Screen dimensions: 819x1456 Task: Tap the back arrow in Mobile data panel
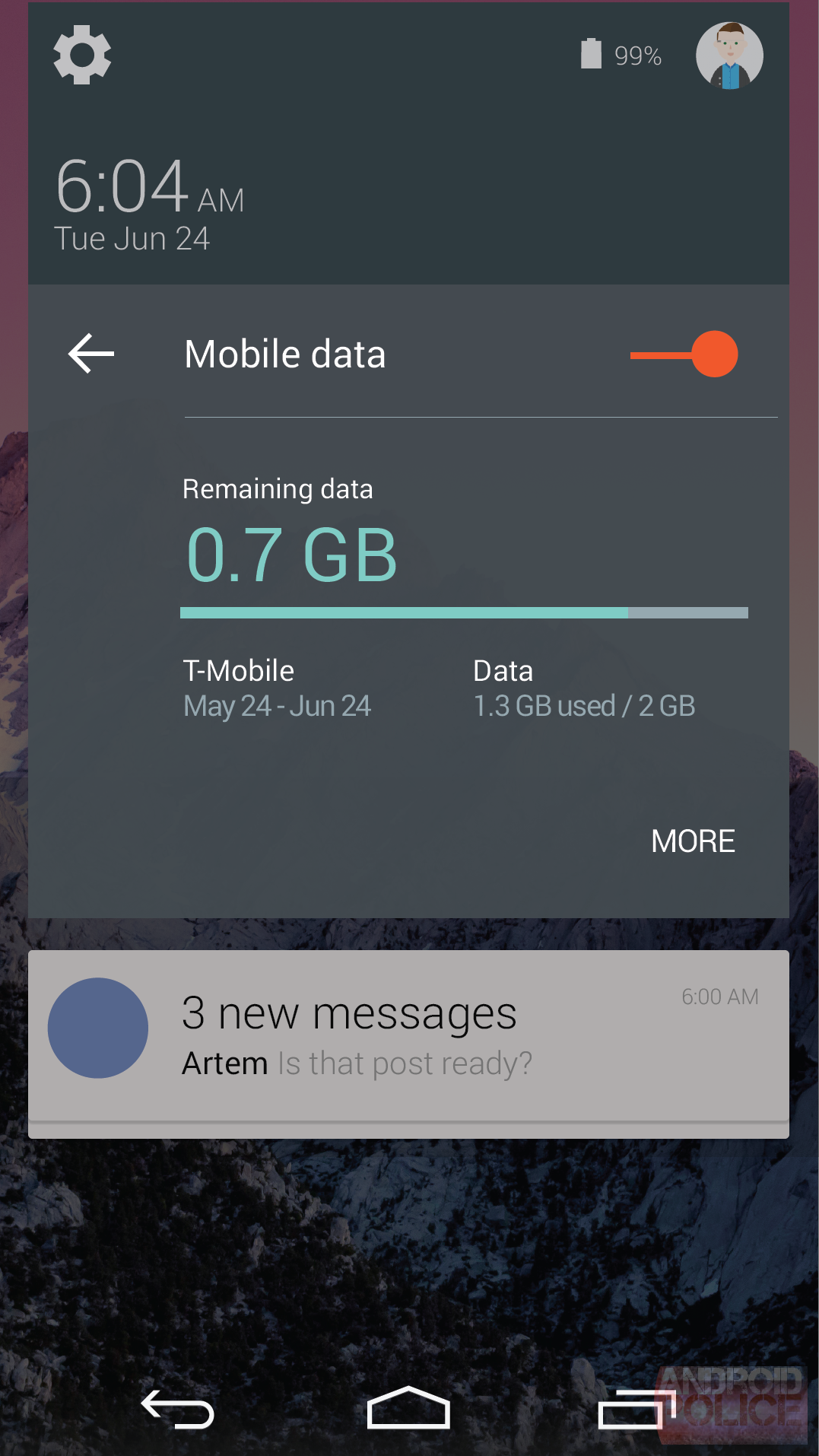click(90, 353)
